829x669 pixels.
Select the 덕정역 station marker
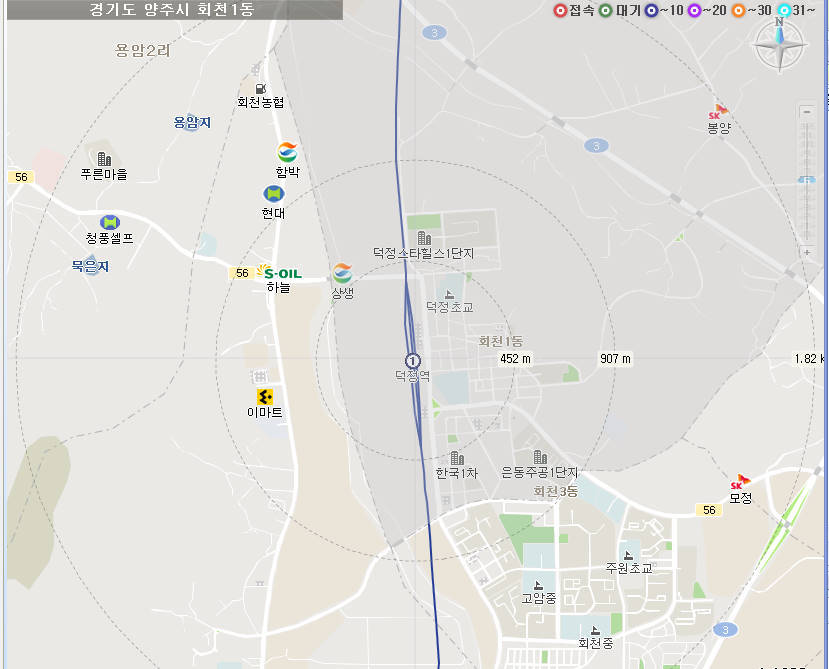tap(412, 360)
